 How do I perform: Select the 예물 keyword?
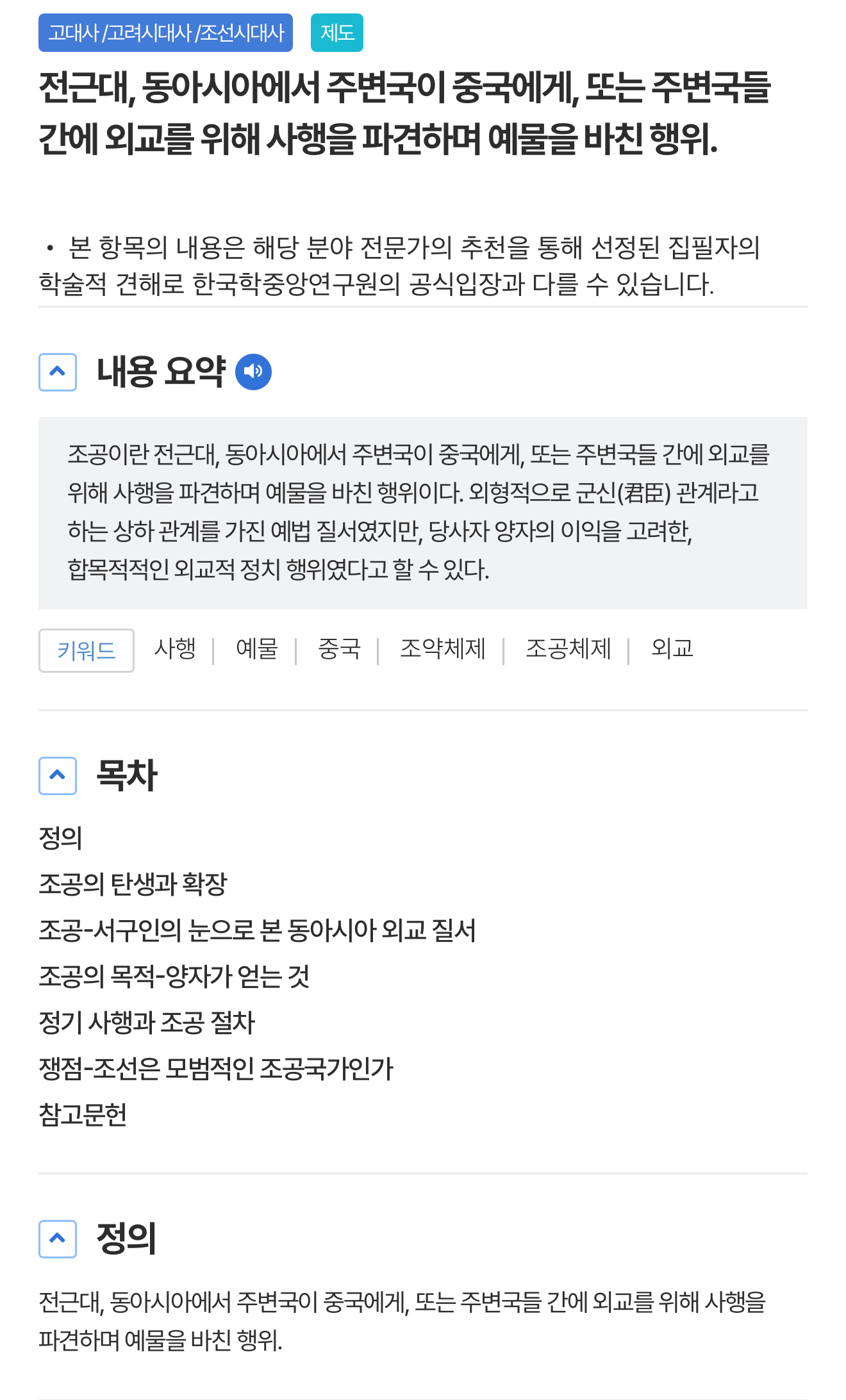point(257,649)
